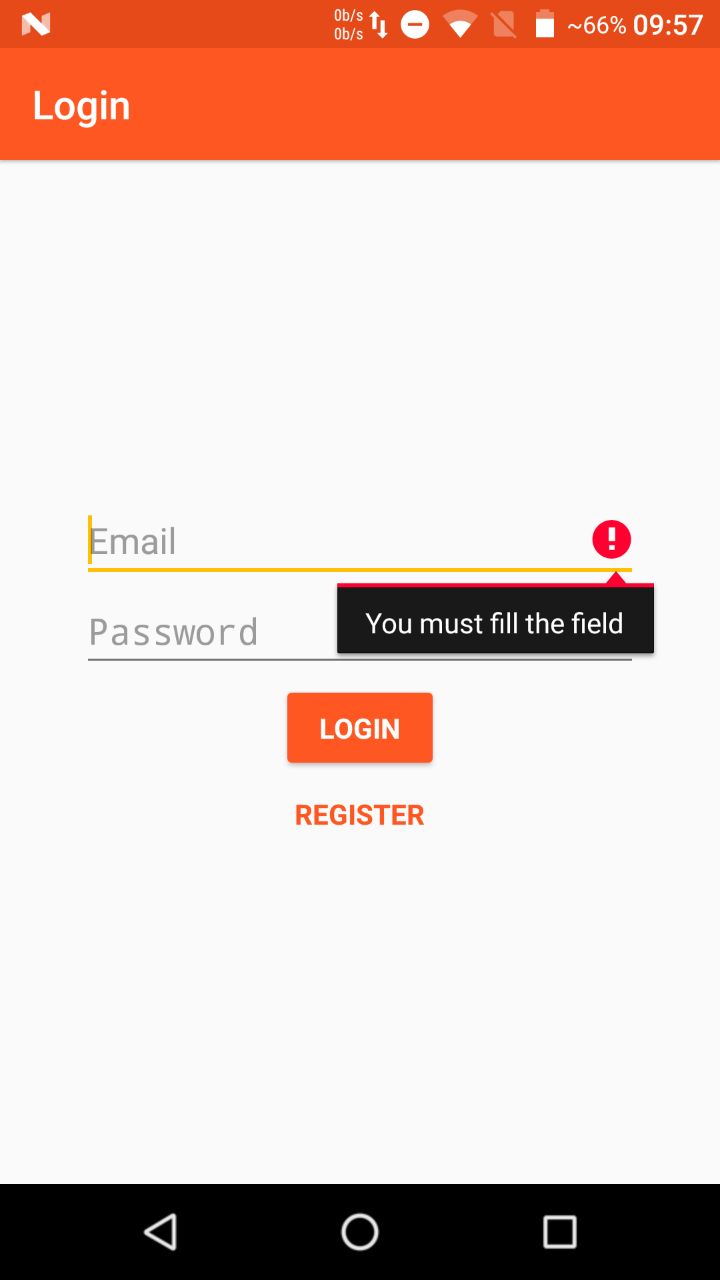The width and height of the screenshot is (720, 1280).
Task: Open the REGISTER screen
Action: click(360, 815)
